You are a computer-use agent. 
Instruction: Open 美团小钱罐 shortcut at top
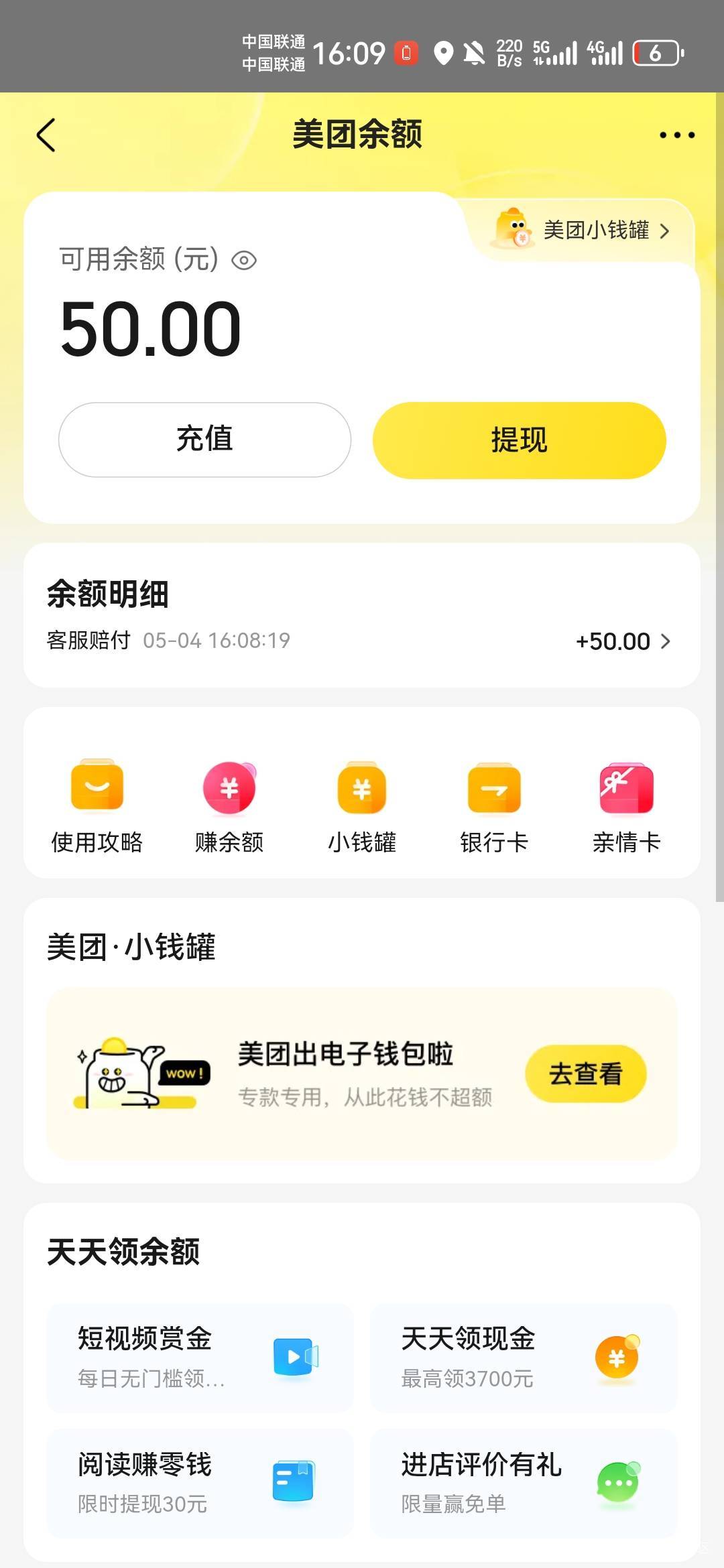583,231
